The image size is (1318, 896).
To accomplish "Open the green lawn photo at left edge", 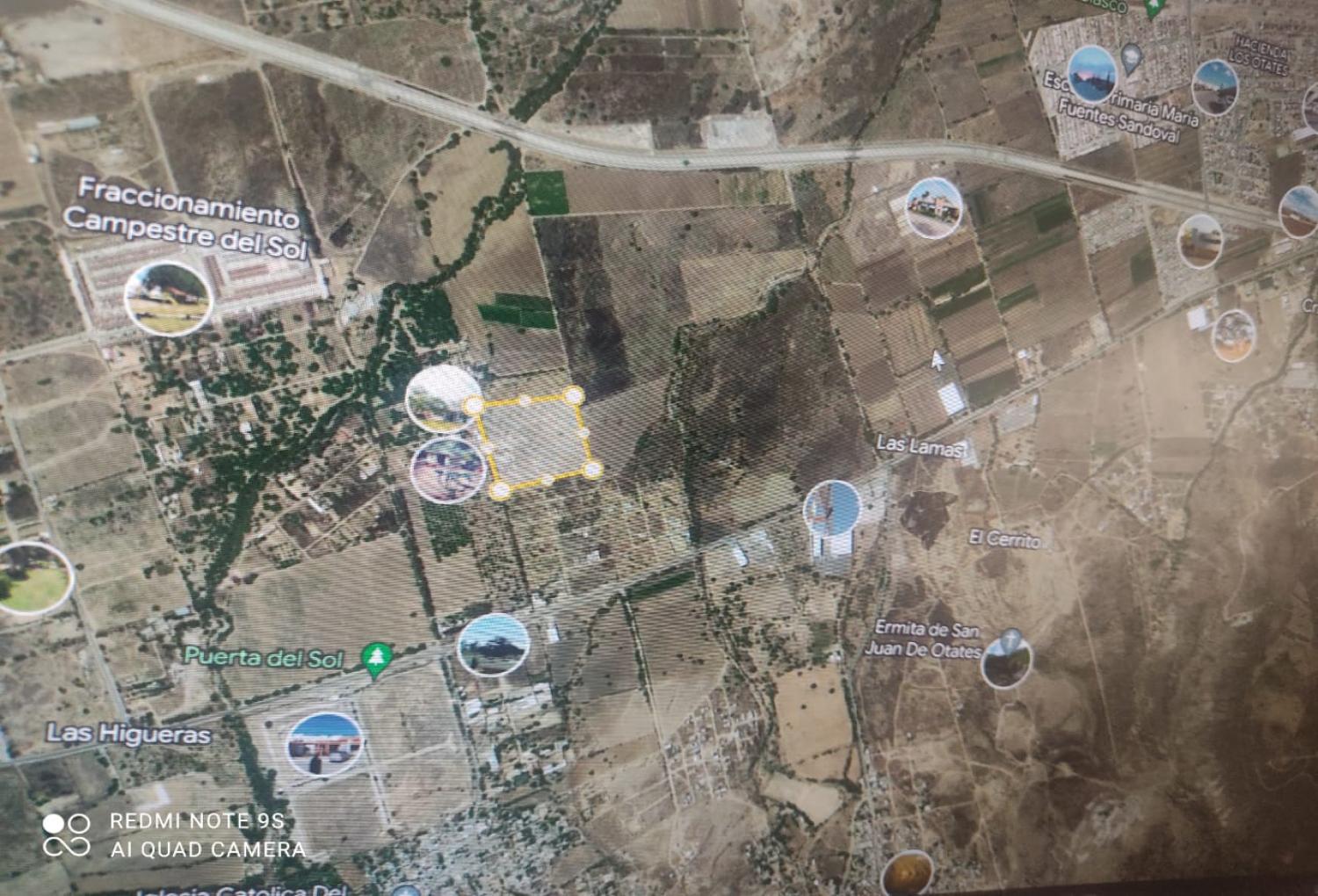I will coord(33,579).
